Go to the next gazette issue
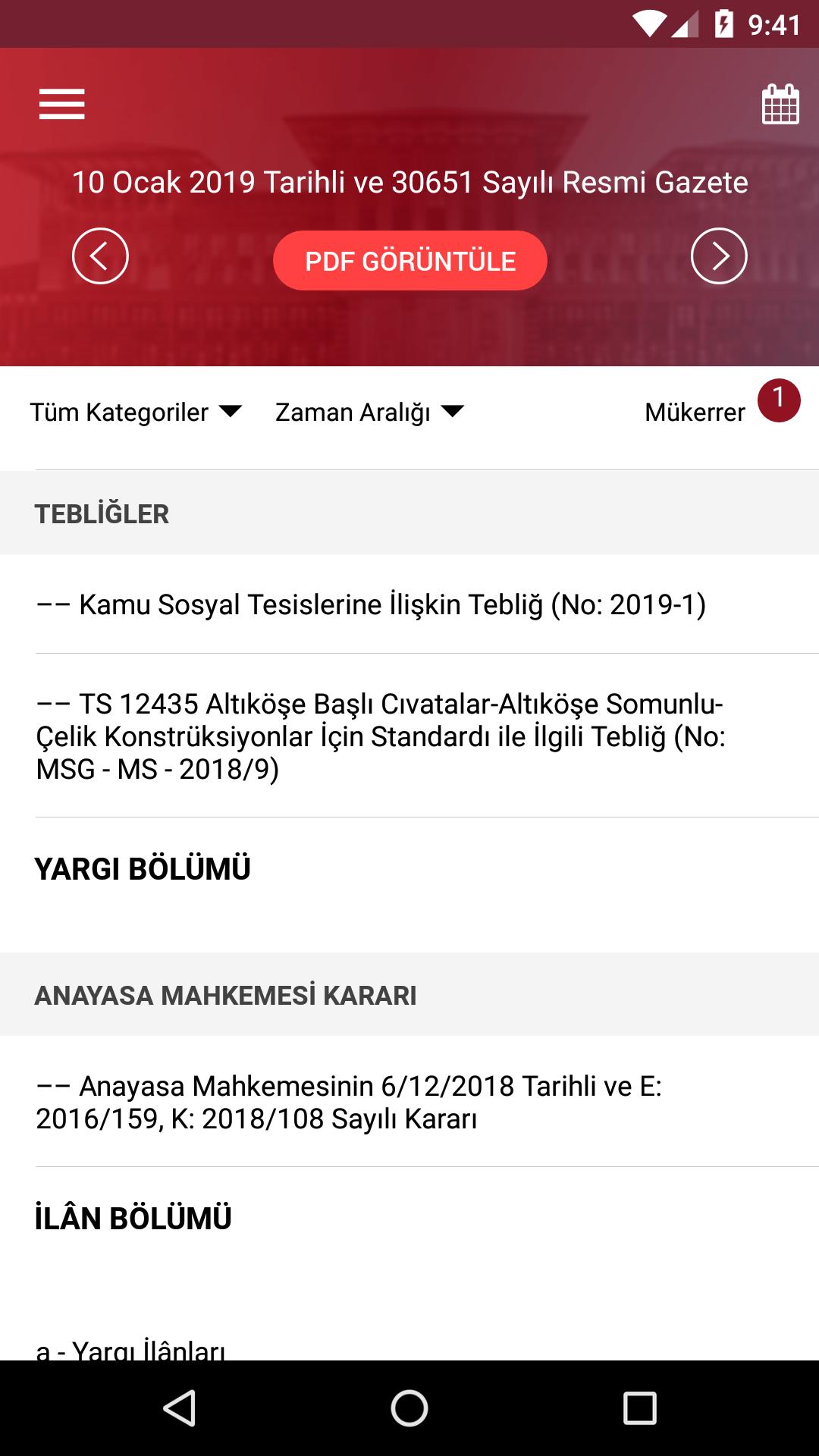819x1456 pixels. pyautogui.click(x=718, y=256)
